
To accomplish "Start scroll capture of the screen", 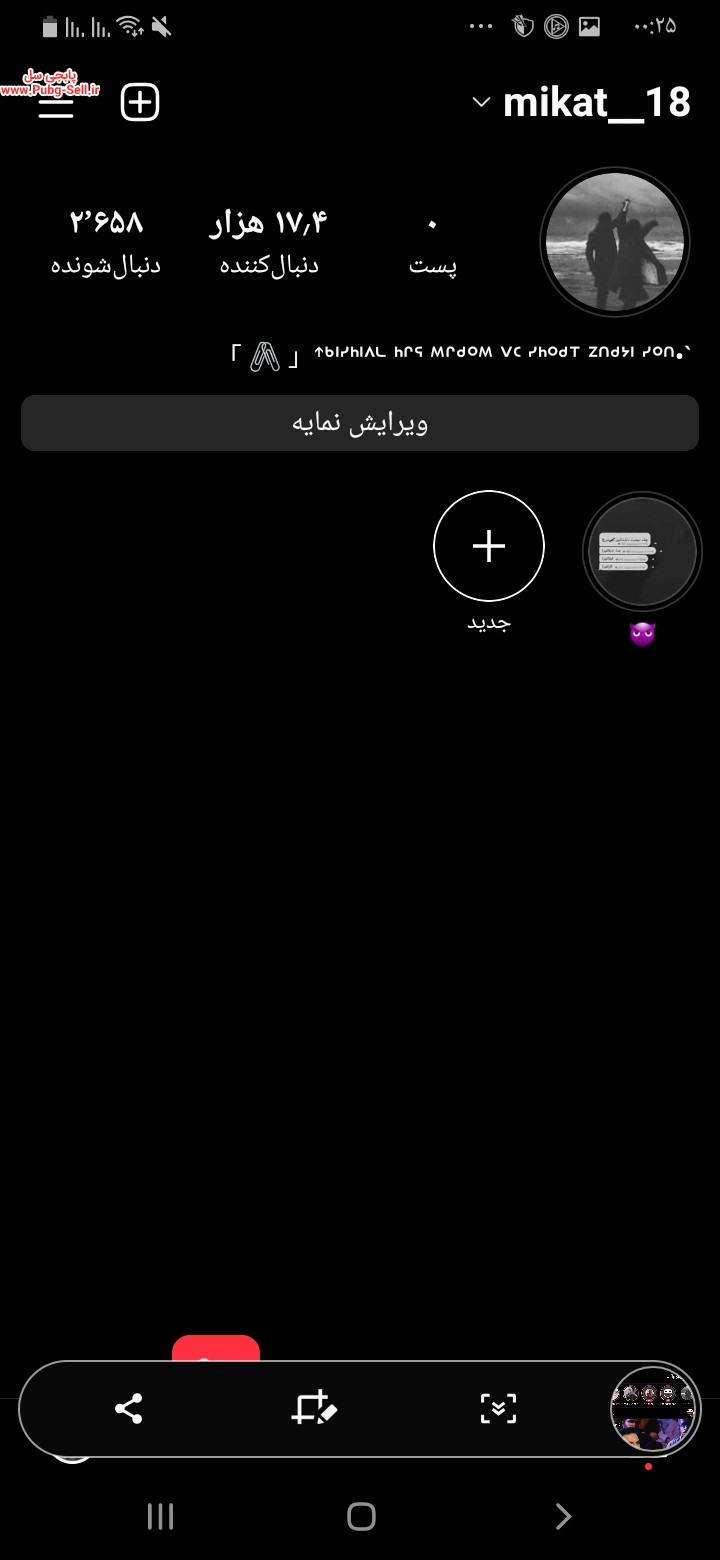I will tap(498, 1409).
